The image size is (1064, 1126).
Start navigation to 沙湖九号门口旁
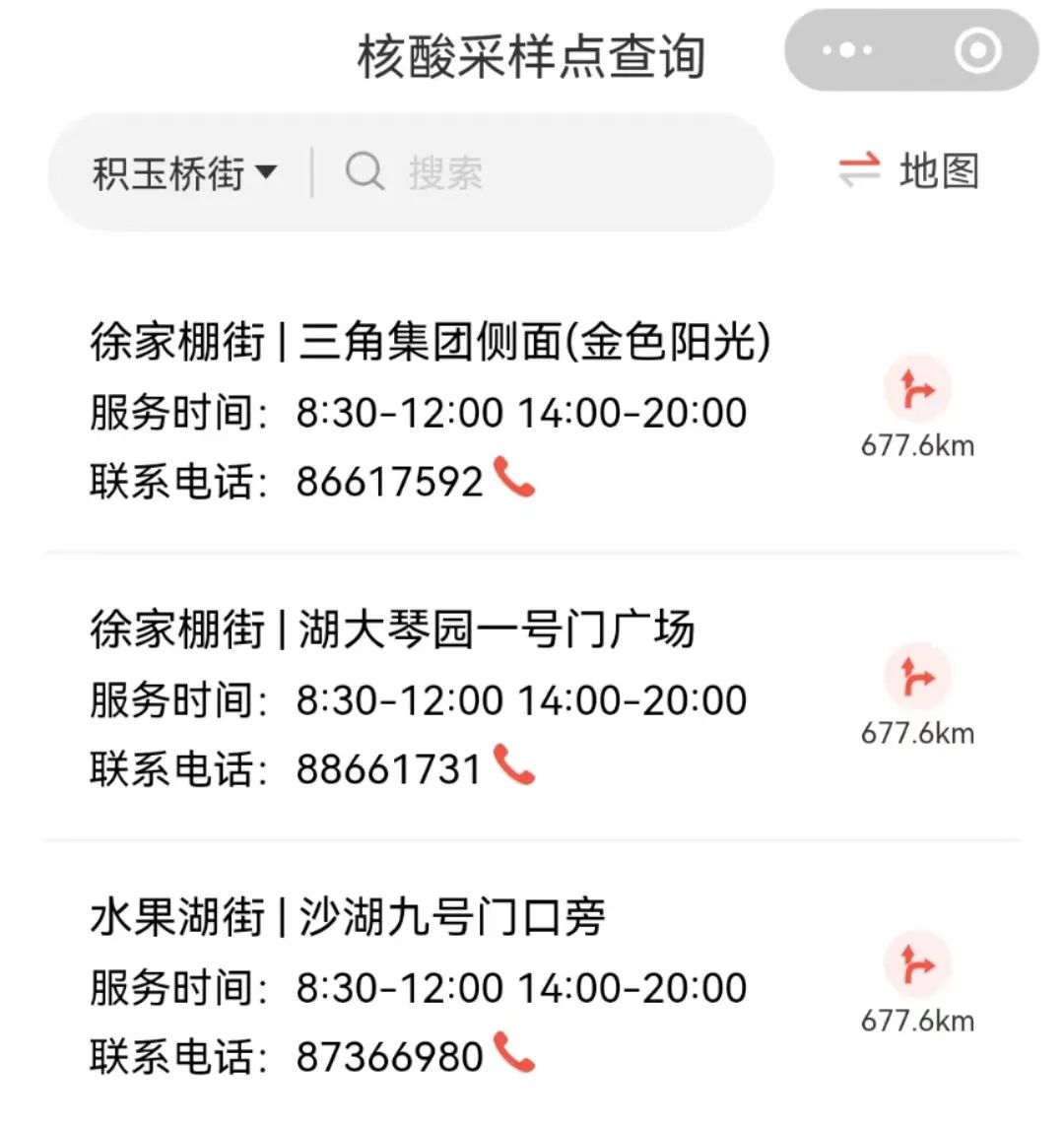917,965
